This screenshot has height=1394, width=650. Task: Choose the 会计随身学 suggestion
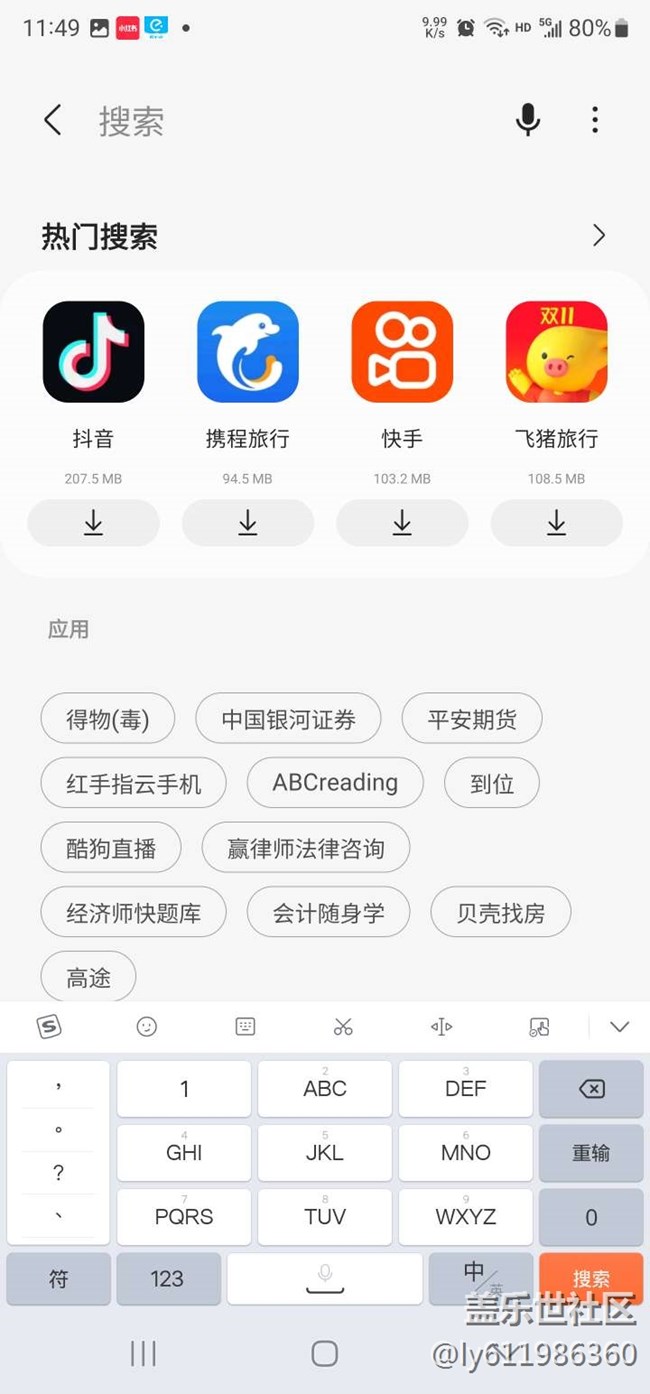tap(328, 913)
